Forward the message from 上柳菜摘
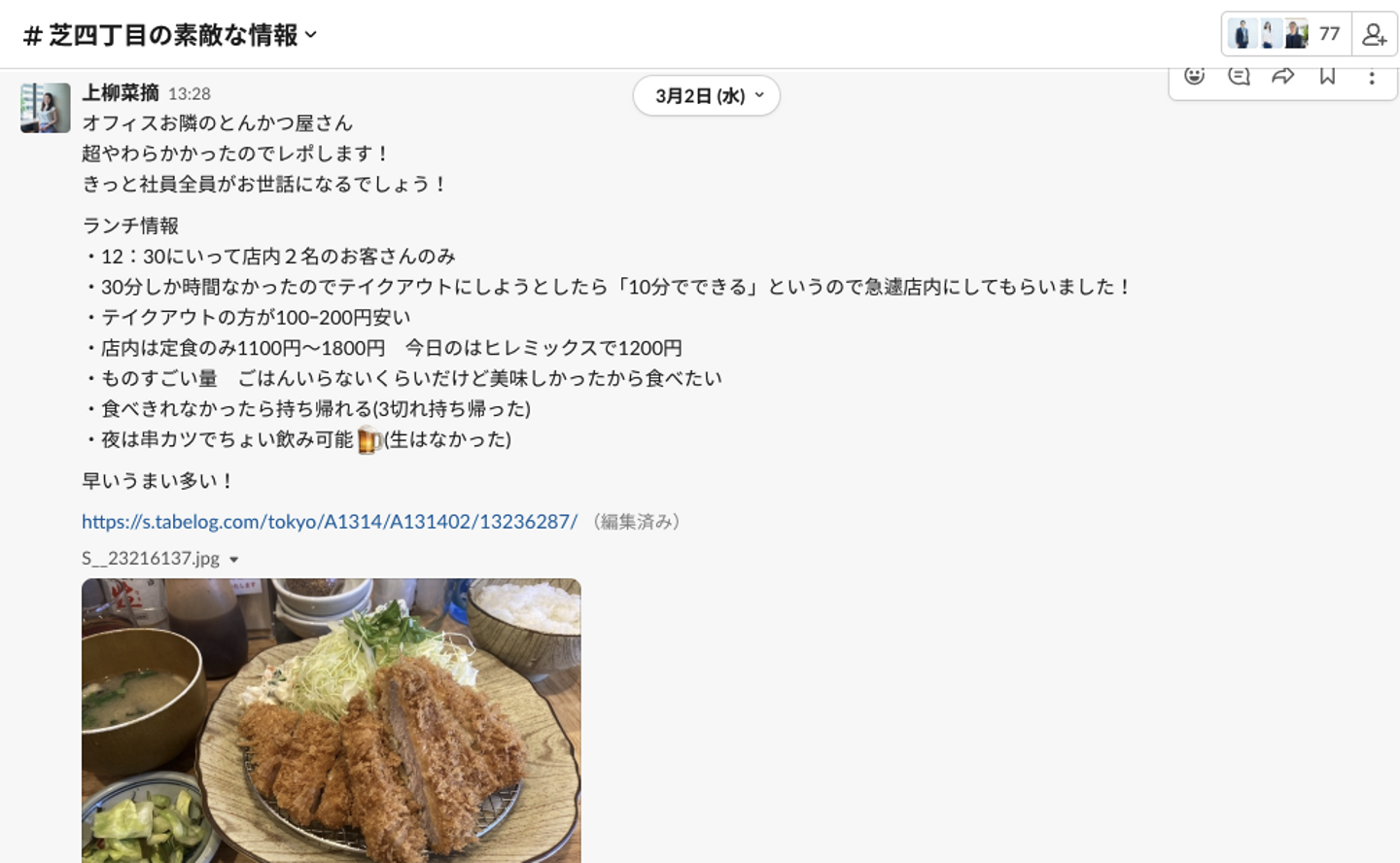 1283,77
